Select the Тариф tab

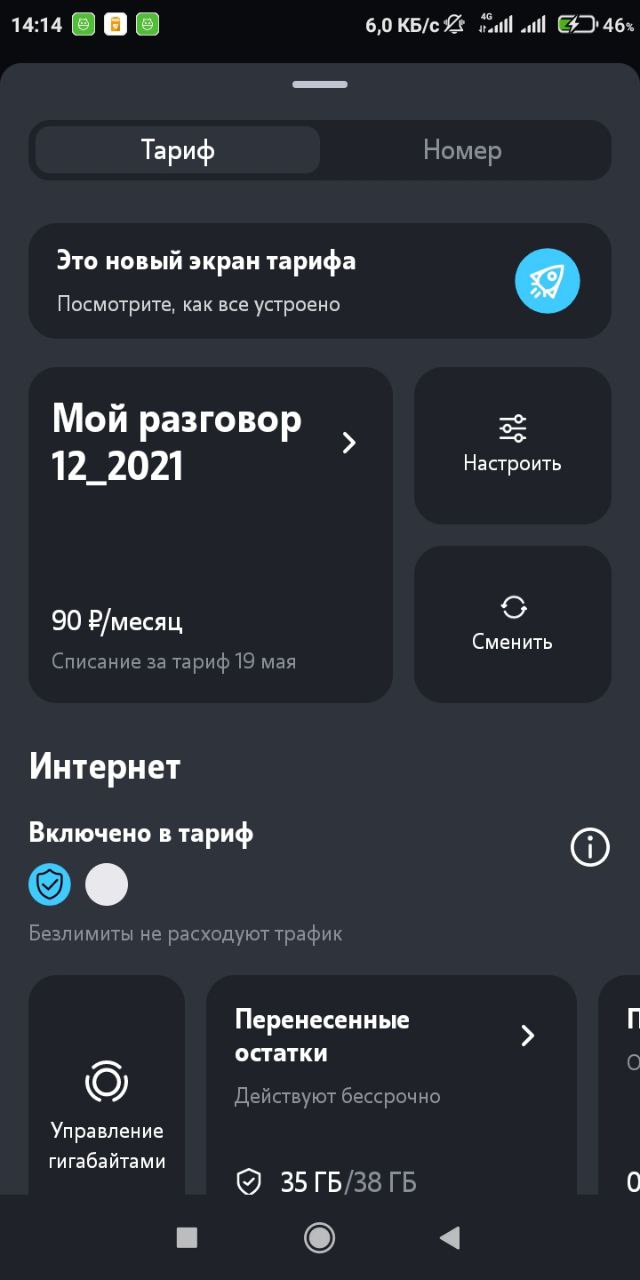[x=178, y=151]
